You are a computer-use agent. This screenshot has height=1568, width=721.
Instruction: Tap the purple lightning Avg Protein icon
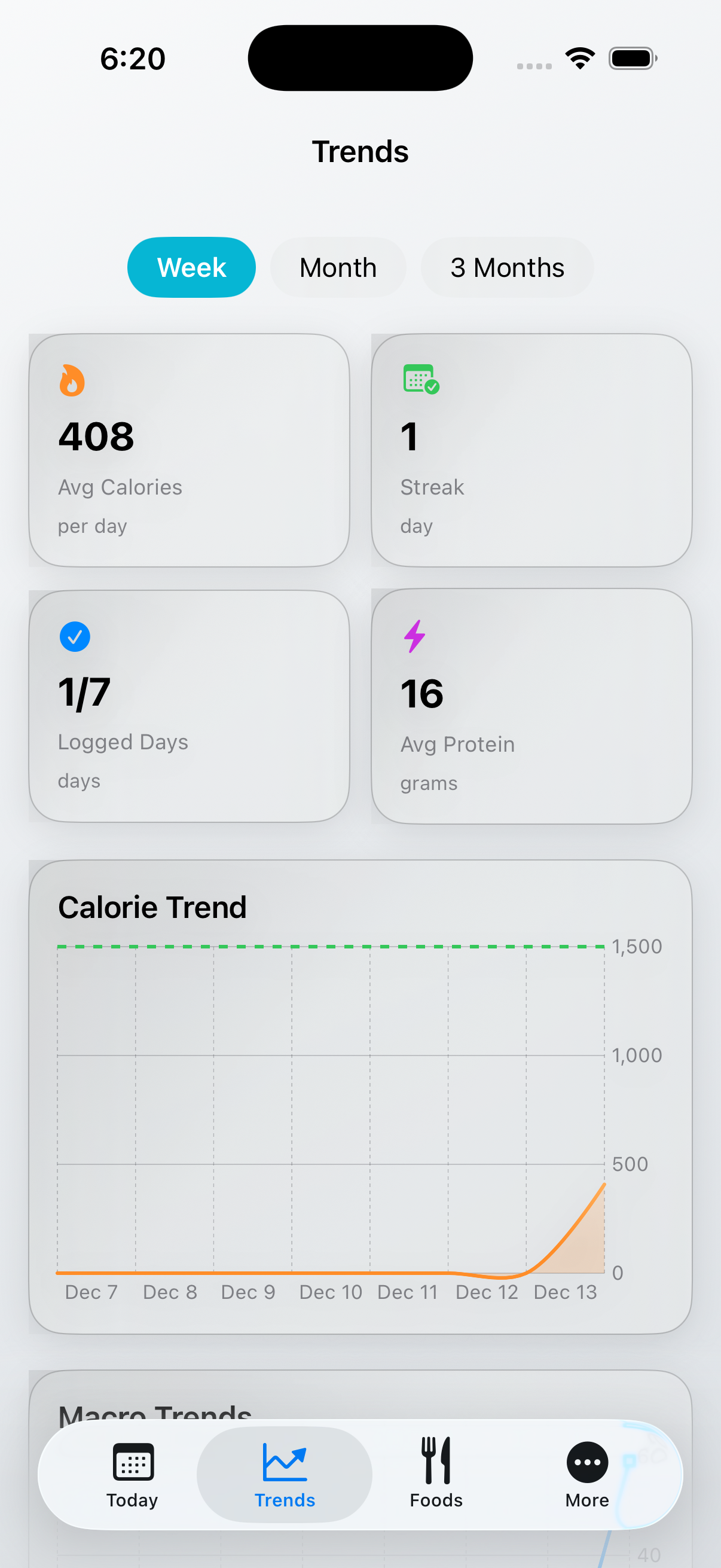[x=414, y=637]
